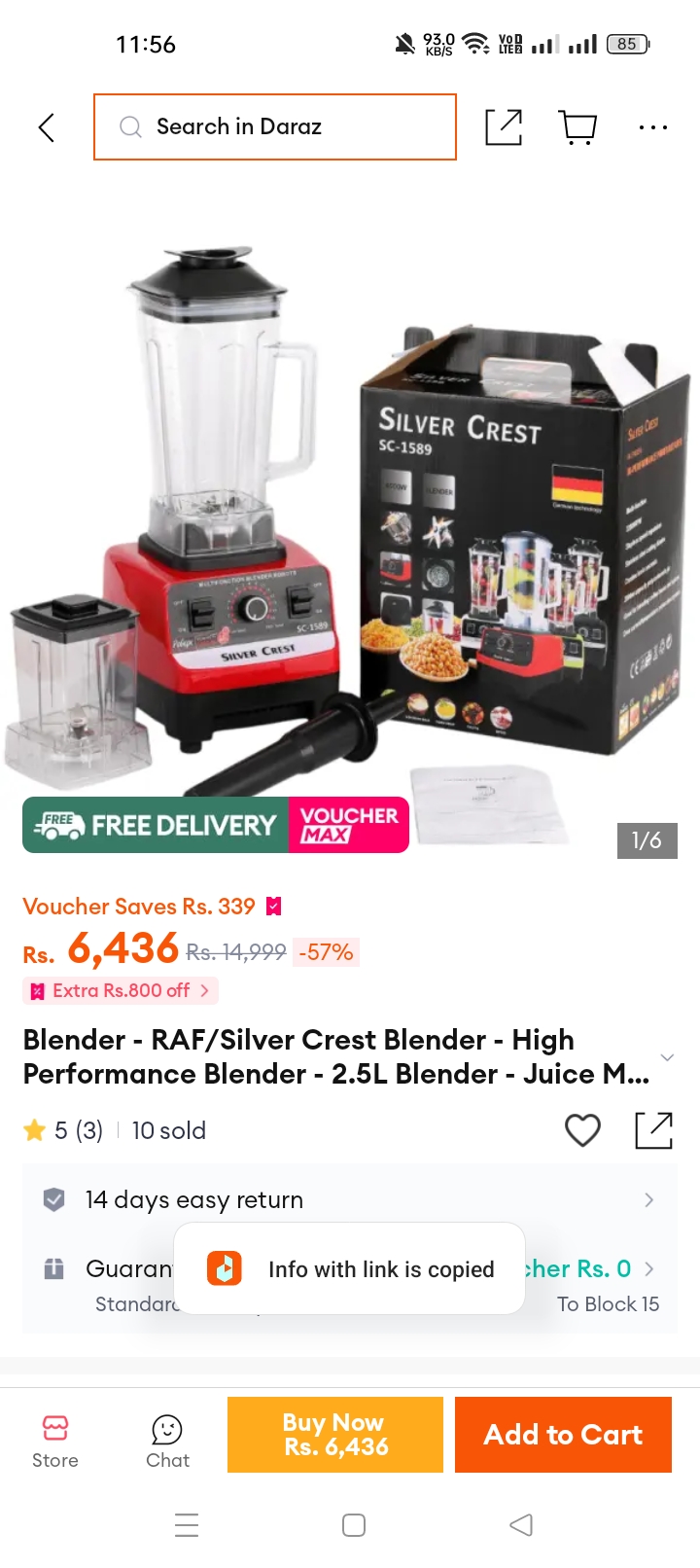The image size is (700, 1568).
Task: Tap the share icon in the top bar
Action: click(504, 127)
